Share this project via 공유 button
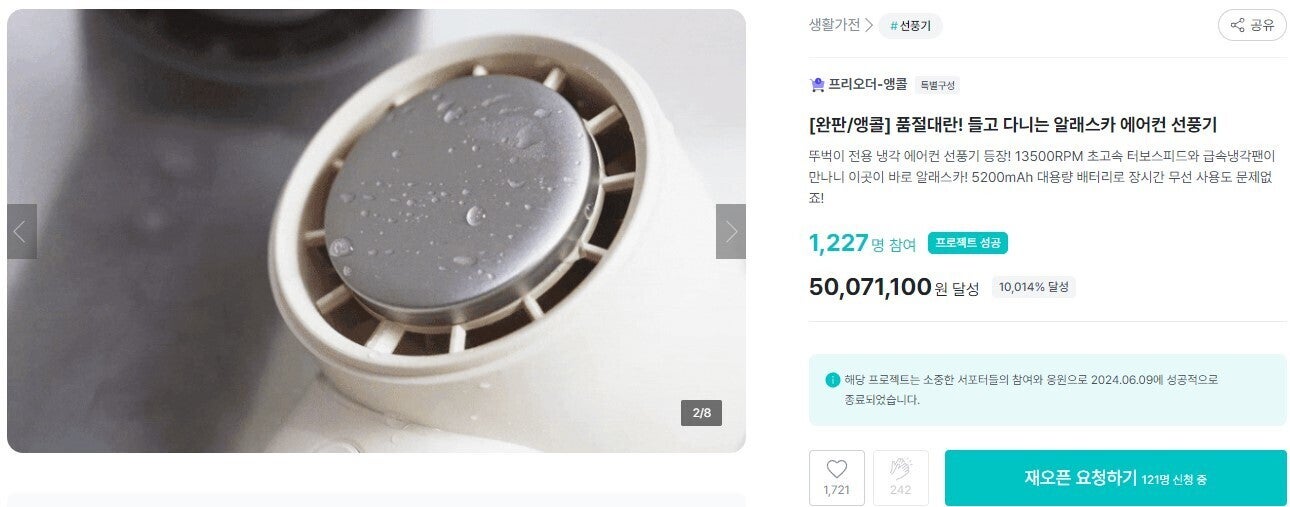This screenshot has height=507, width=1290. click(1252, 25)
